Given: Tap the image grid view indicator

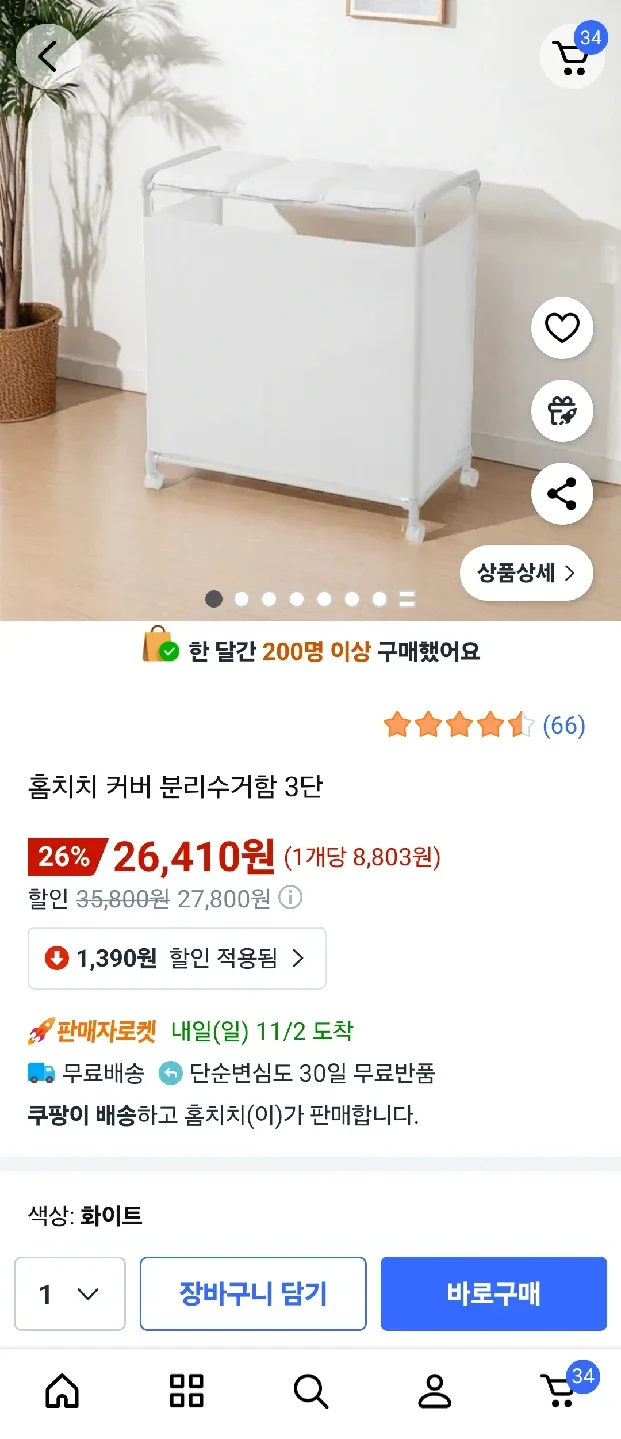Looking at the screenshot, I should click(407, 600).
